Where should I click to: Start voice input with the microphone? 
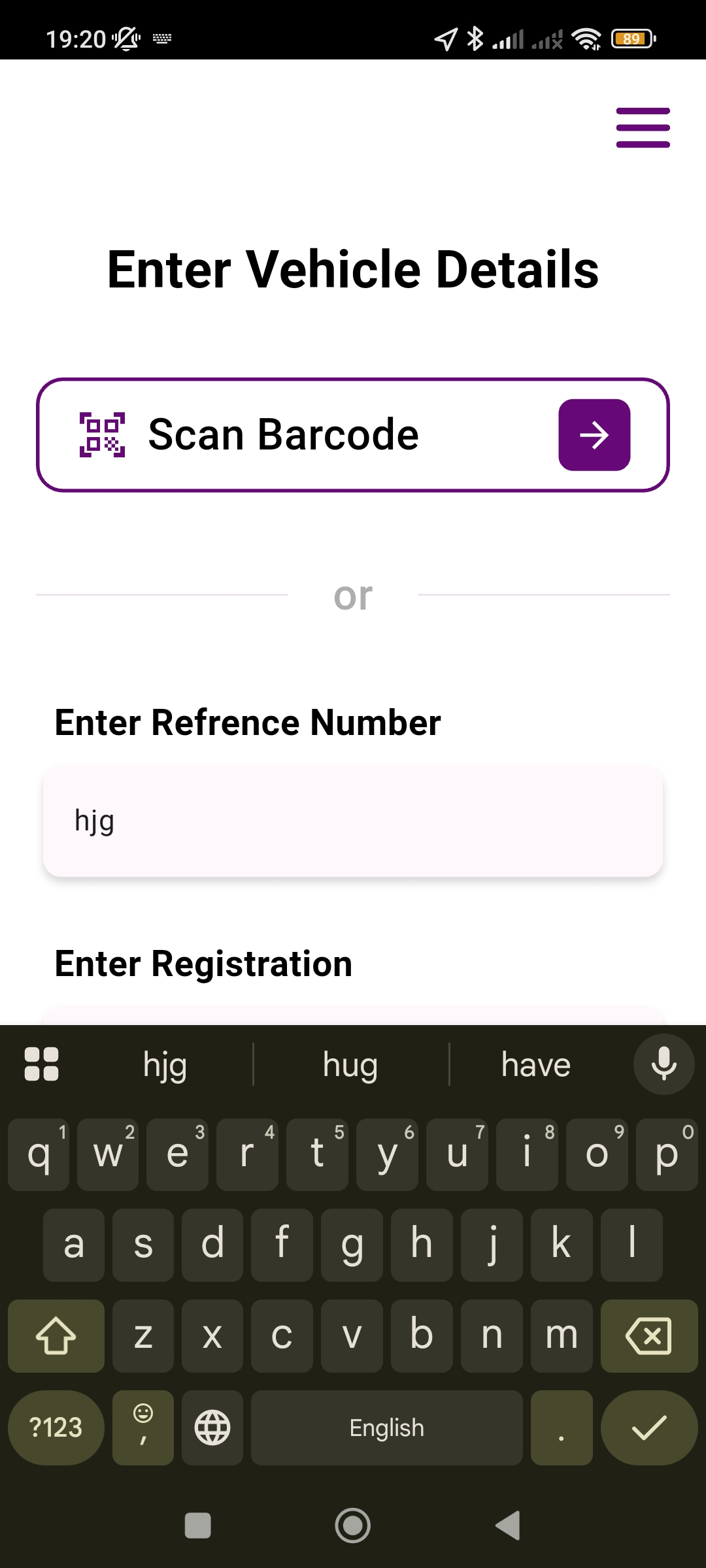[664, 1064]
